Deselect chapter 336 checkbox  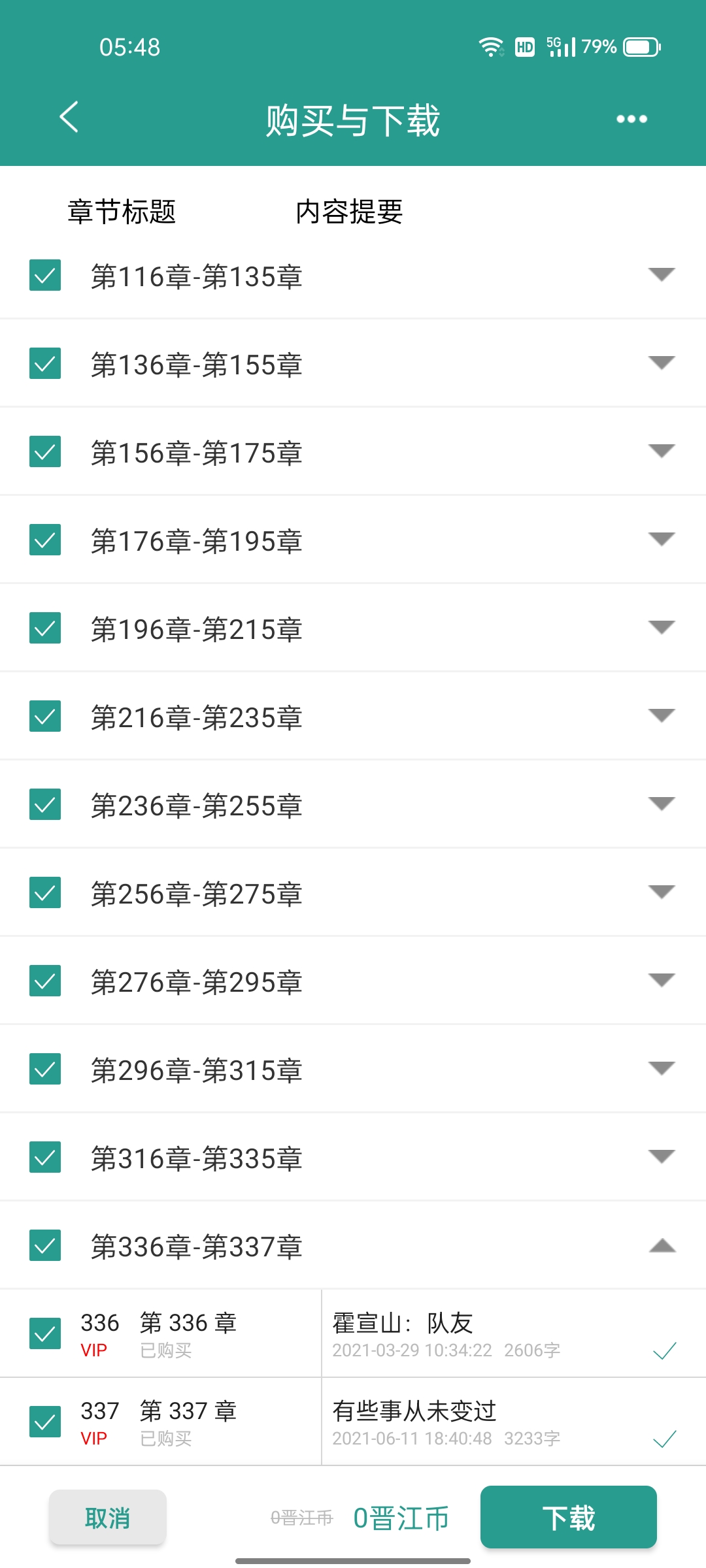coord(45,1333)
